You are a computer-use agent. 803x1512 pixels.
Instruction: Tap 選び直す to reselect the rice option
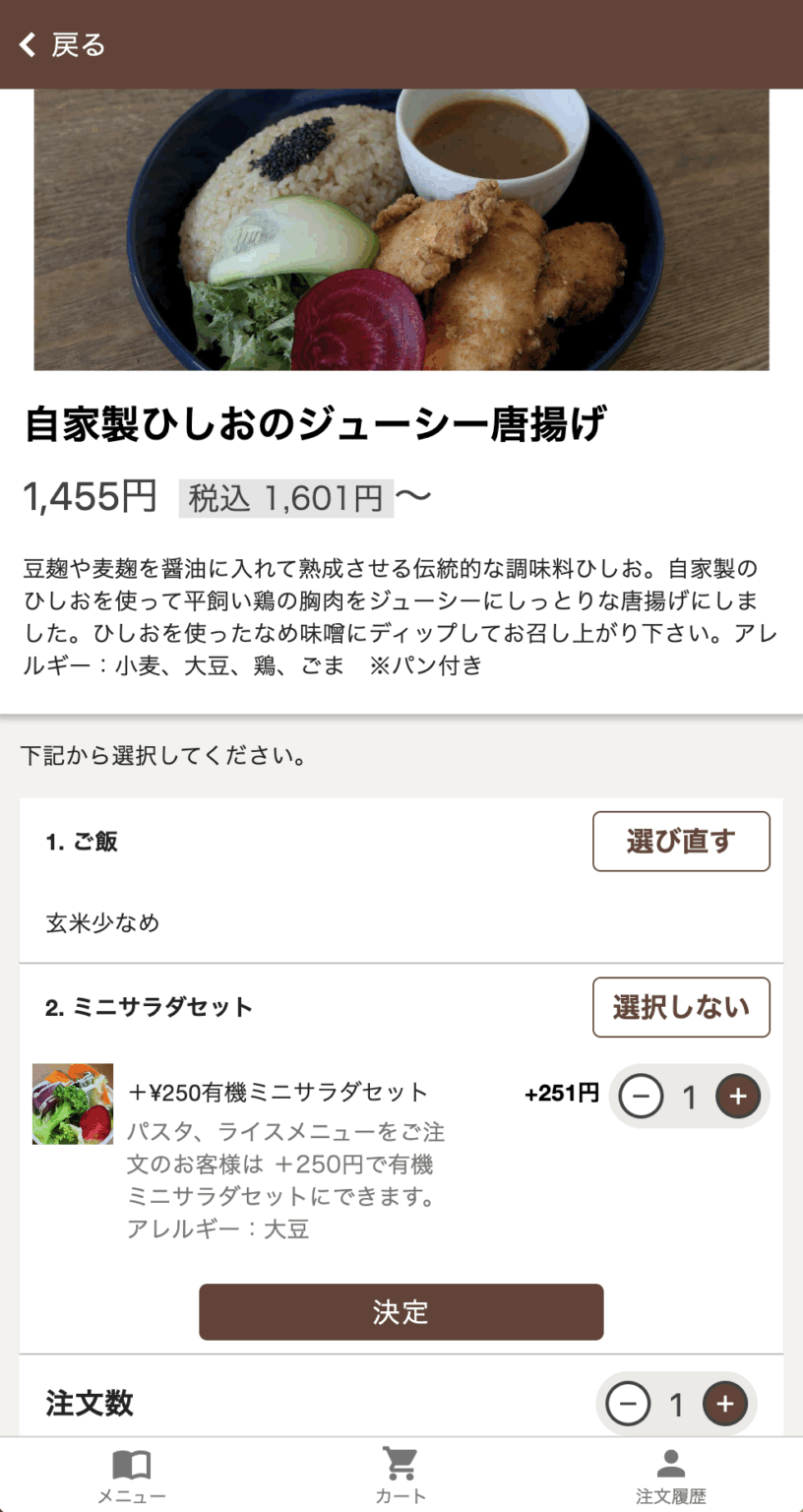681,842
